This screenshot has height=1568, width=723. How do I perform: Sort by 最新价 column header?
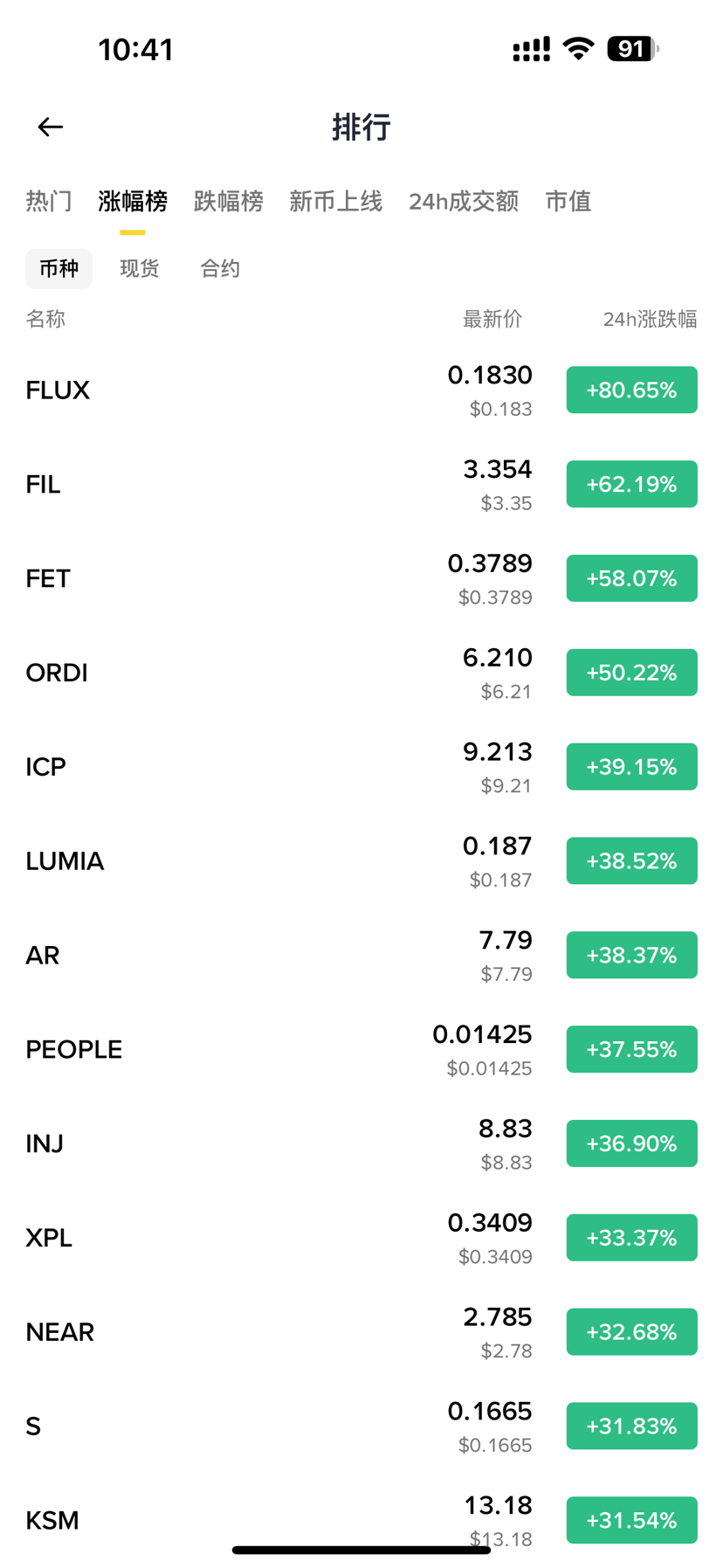point(492,320)
